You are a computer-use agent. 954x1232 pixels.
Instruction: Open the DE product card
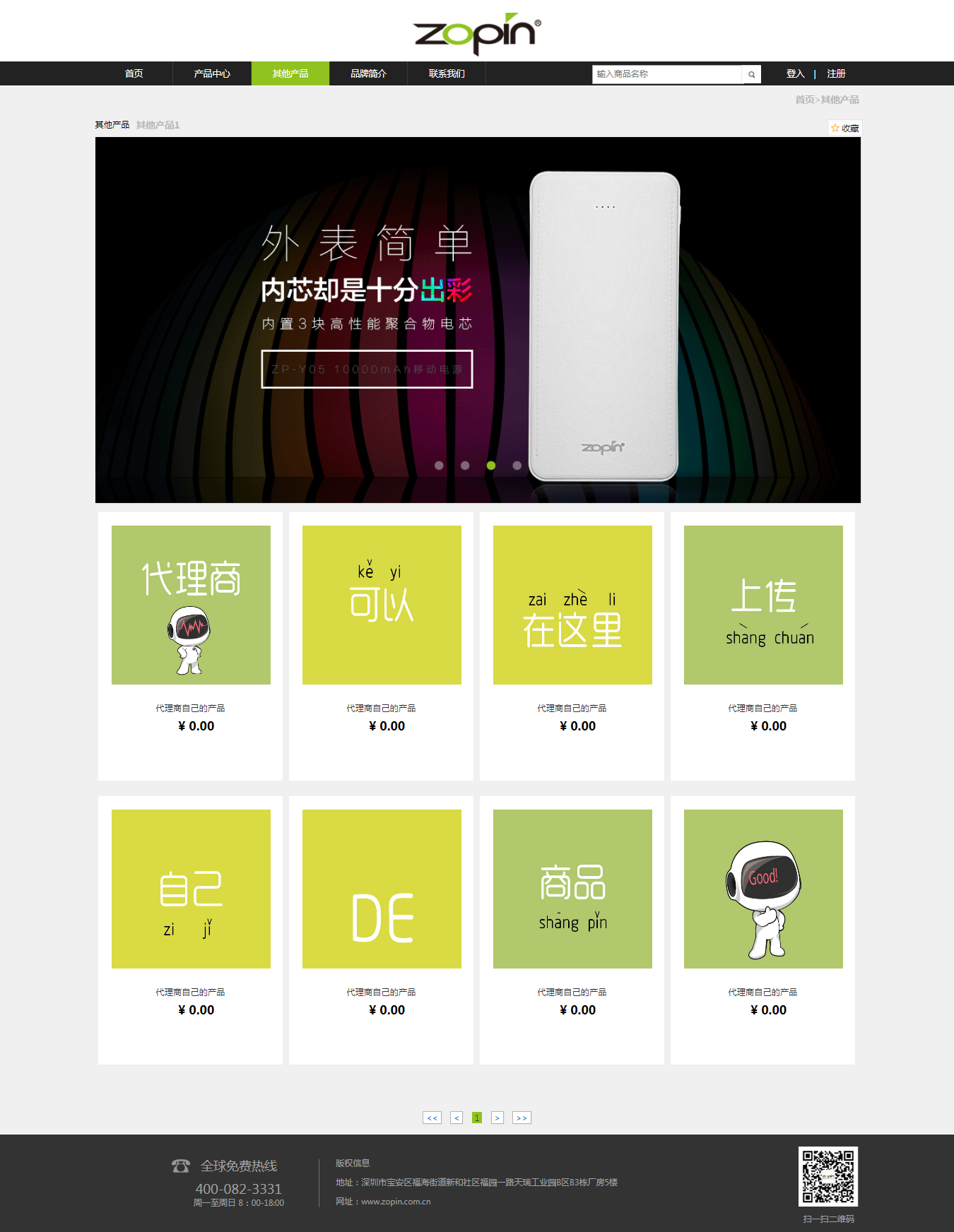coord(382,889)
